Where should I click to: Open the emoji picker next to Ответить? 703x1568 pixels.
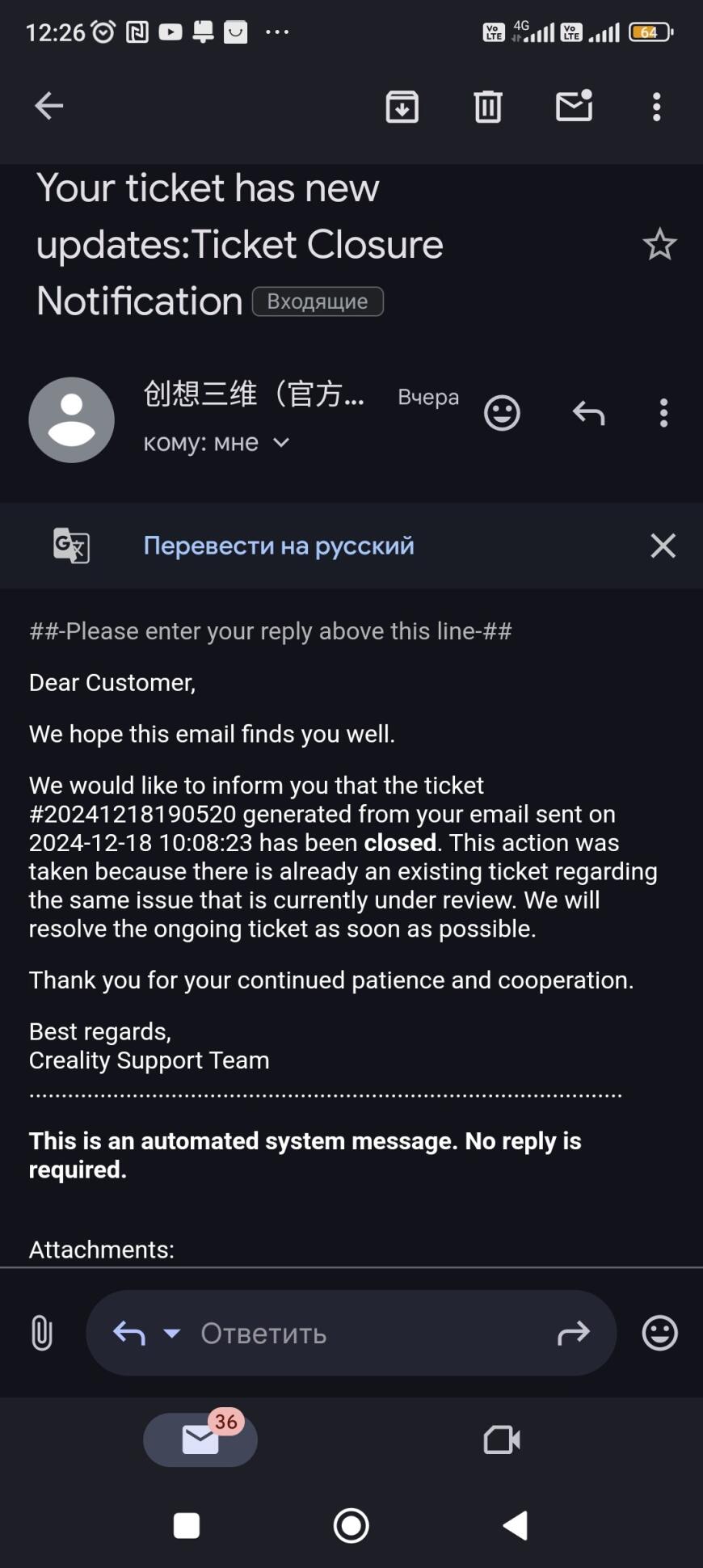click(659, 1333)
